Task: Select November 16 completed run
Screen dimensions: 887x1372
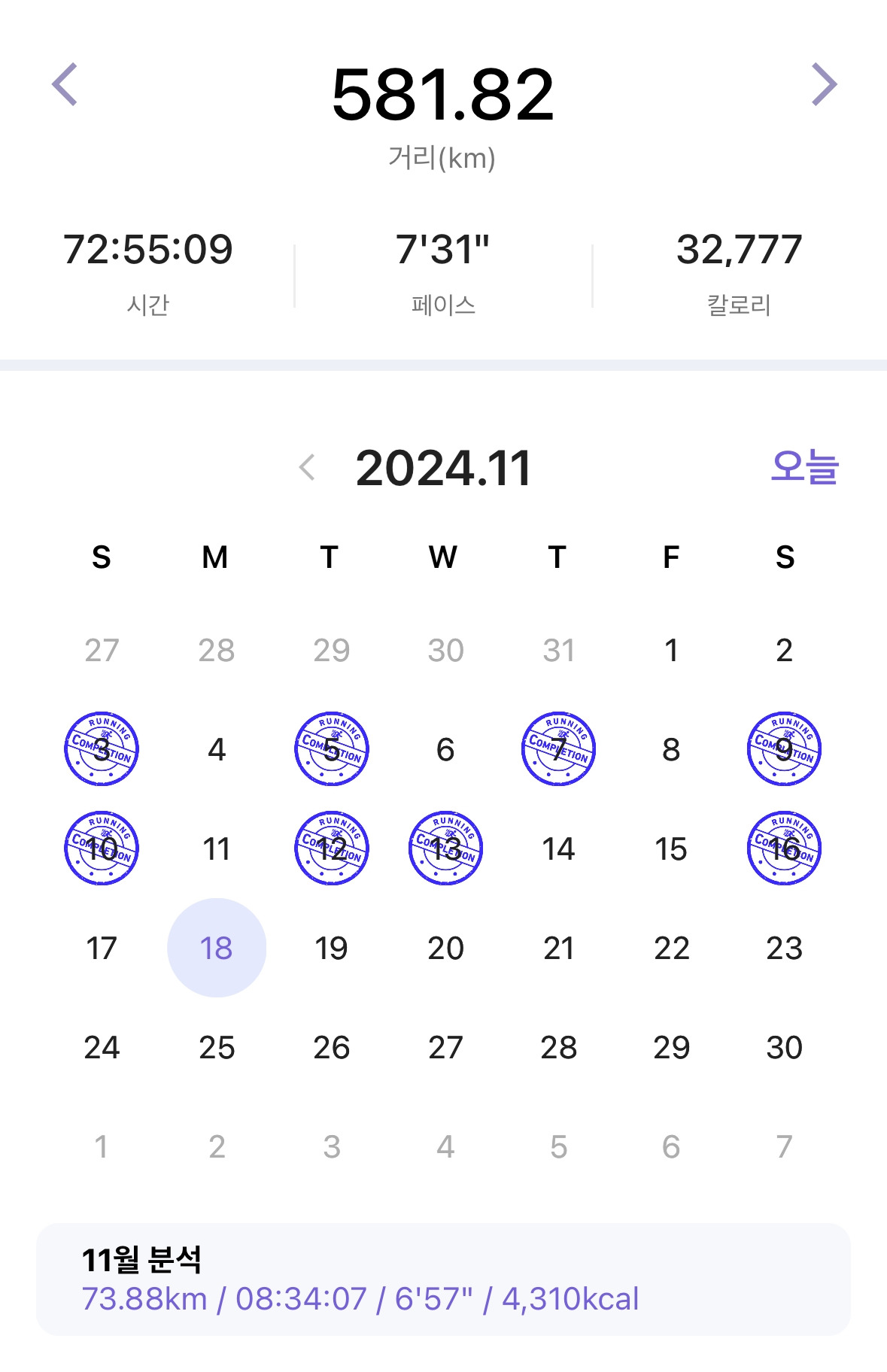Action: pos(784,848)
